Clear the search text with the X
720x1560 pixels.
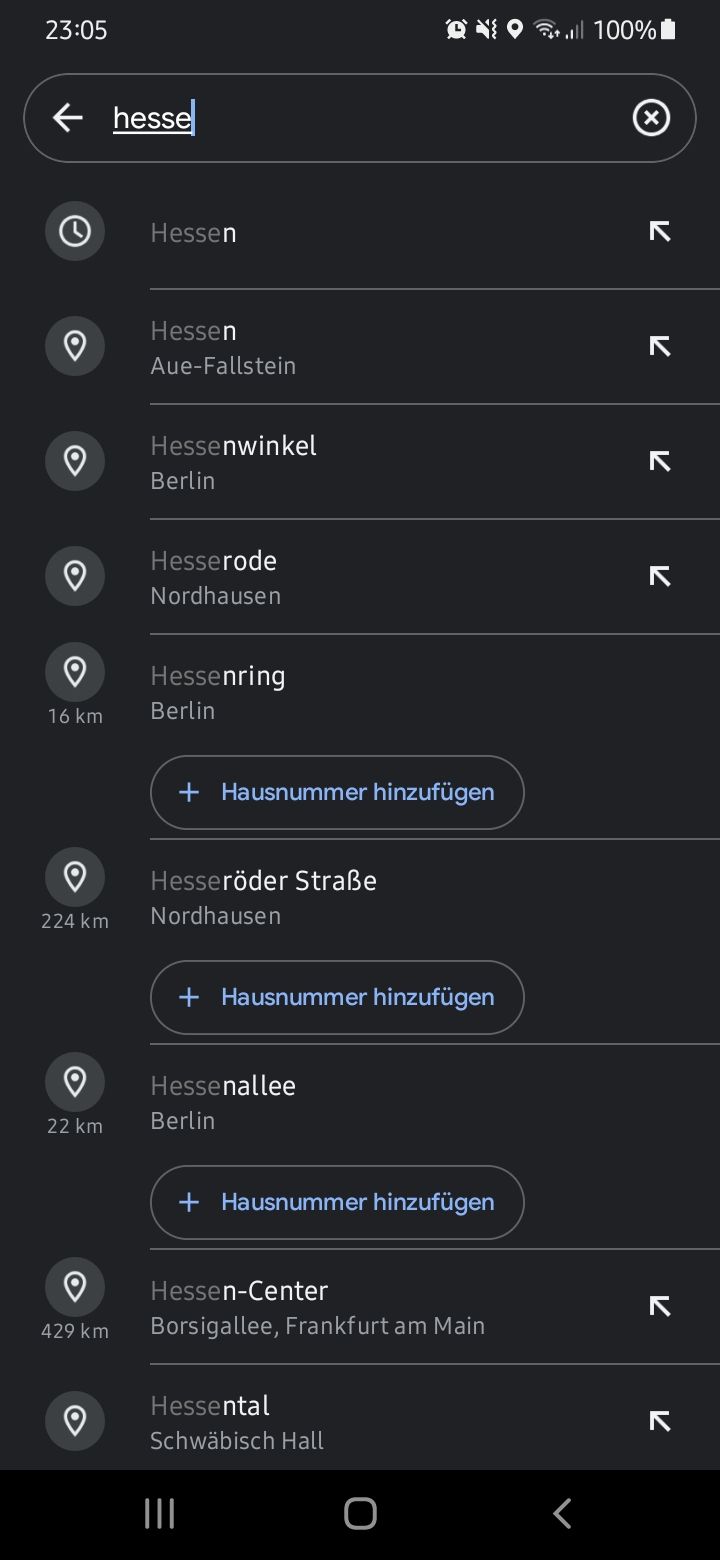651,118
